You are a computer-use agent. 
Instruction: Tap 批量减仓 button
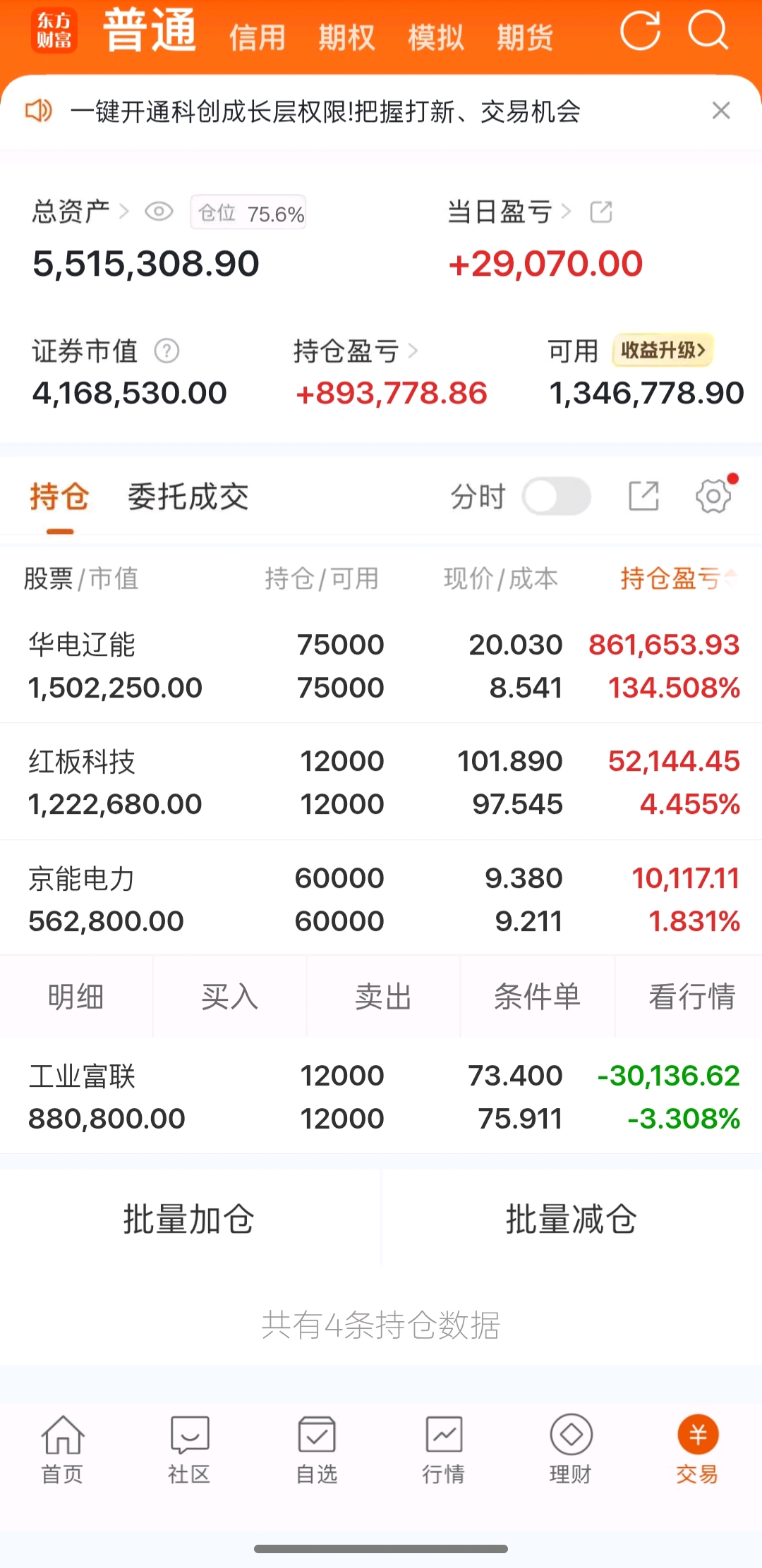(571, 1218)
